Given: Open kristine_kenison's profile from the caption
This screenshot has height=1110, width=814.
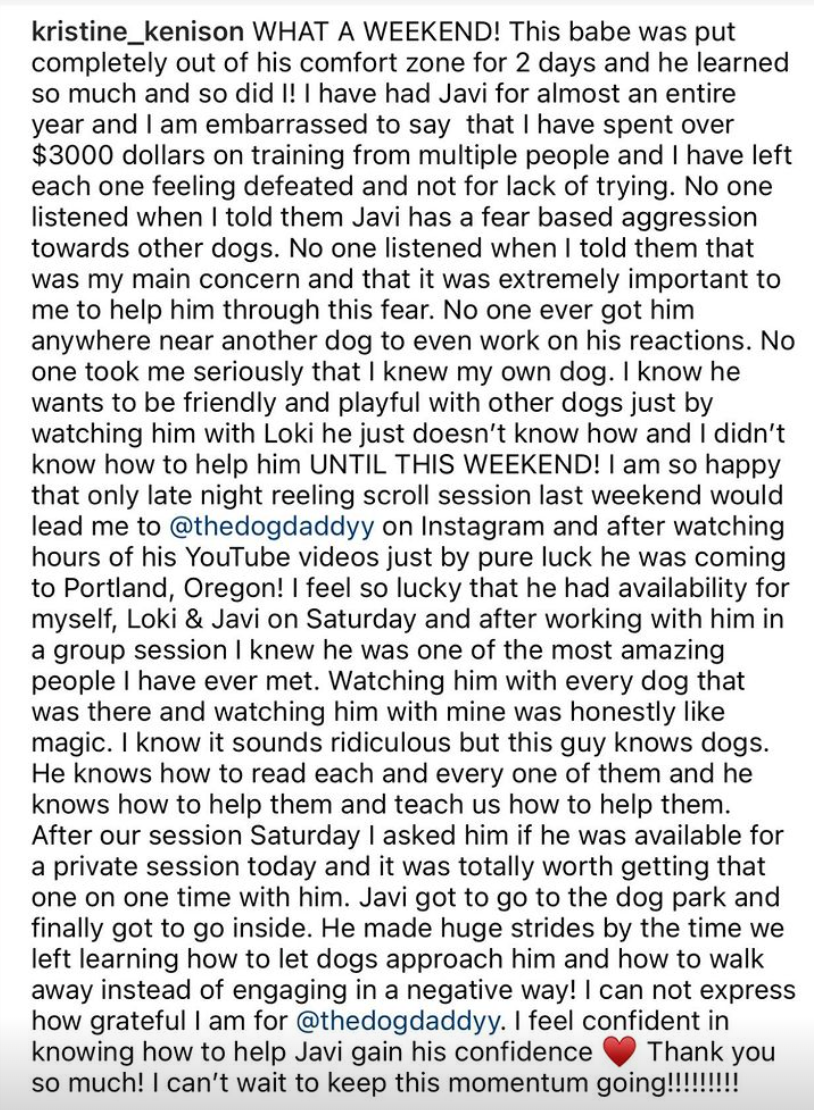Looking at the screenshot, I should point(138,31).
